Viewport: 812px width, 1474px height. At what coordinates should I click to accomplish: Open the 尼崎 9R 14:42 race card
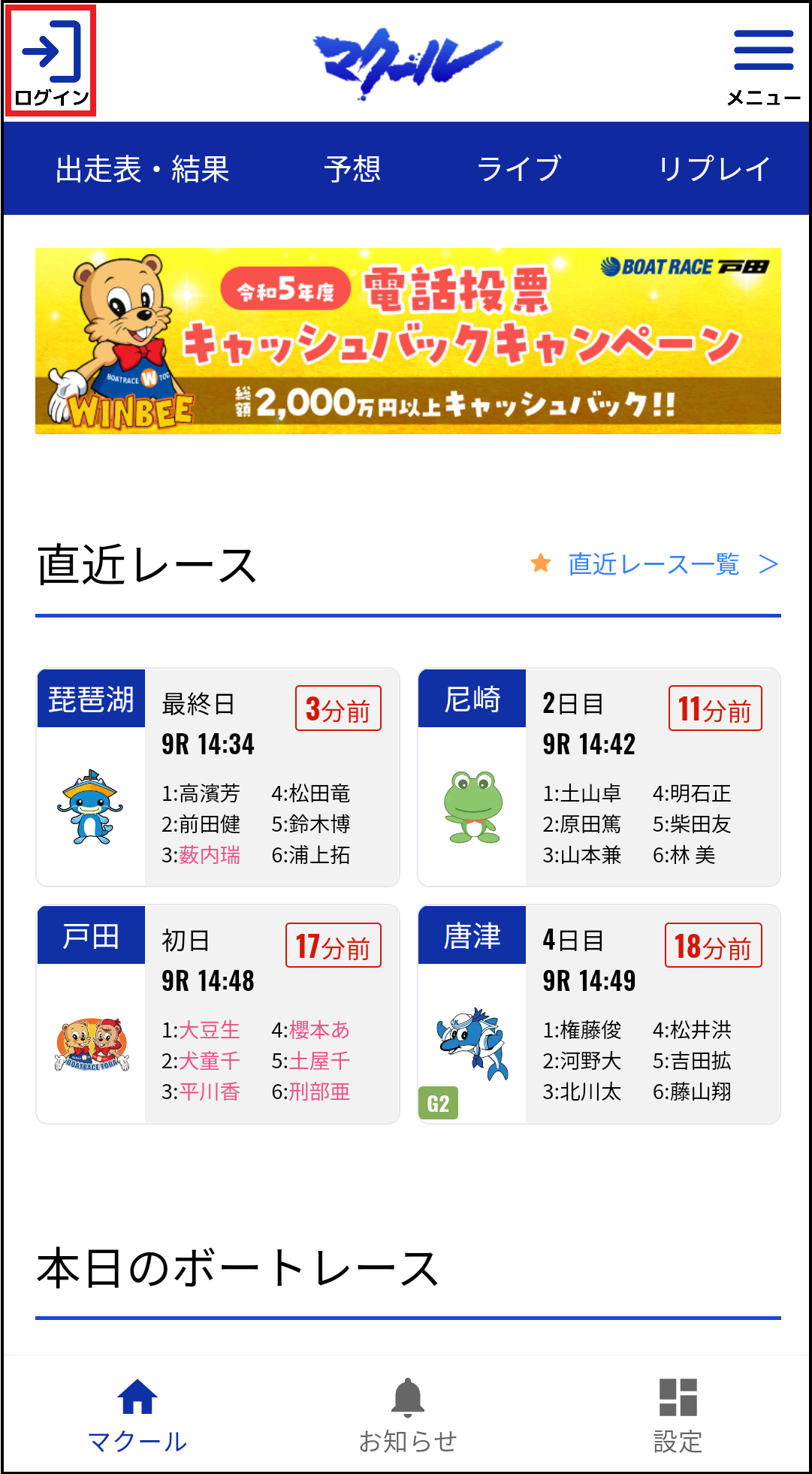(599, 778)
